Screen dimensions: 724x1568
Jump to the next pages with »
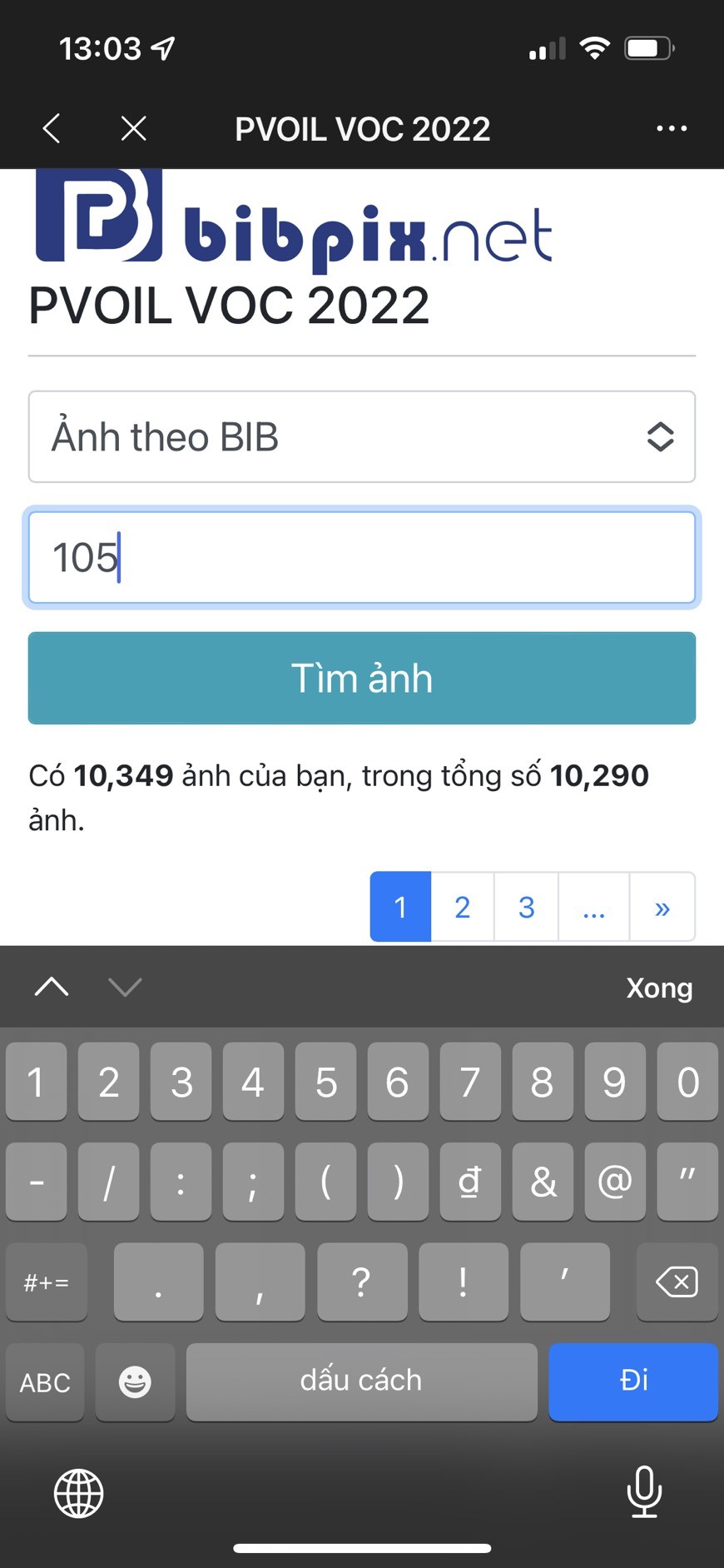pyautogui.click(x=662, y=907)
